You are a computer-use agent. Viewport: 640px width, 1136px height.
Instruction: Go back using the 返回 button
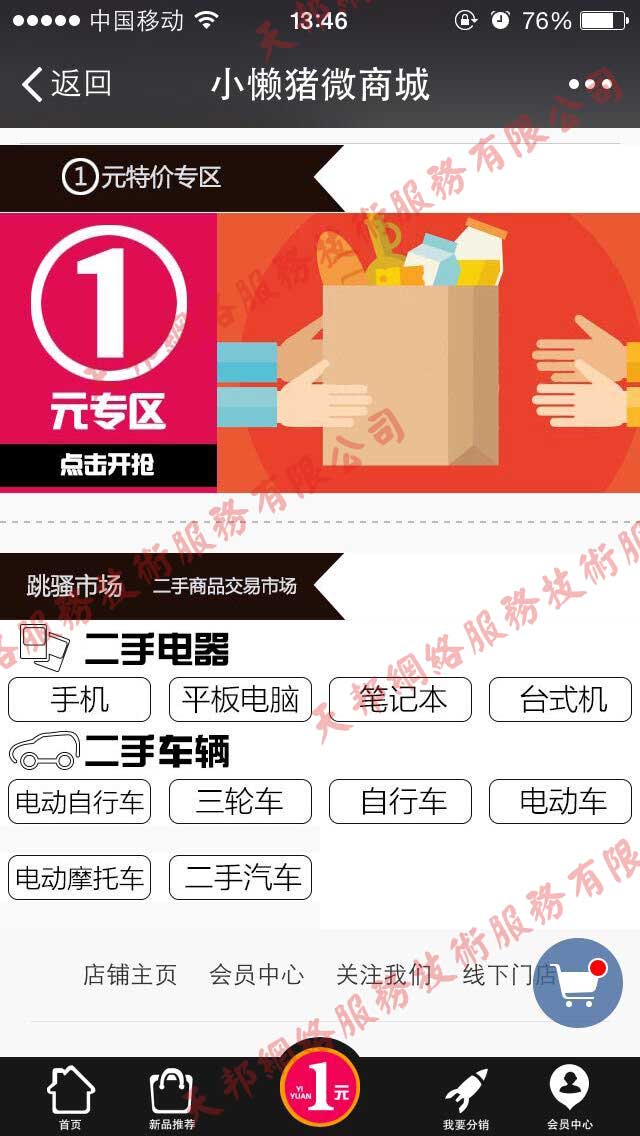[67, 84]
